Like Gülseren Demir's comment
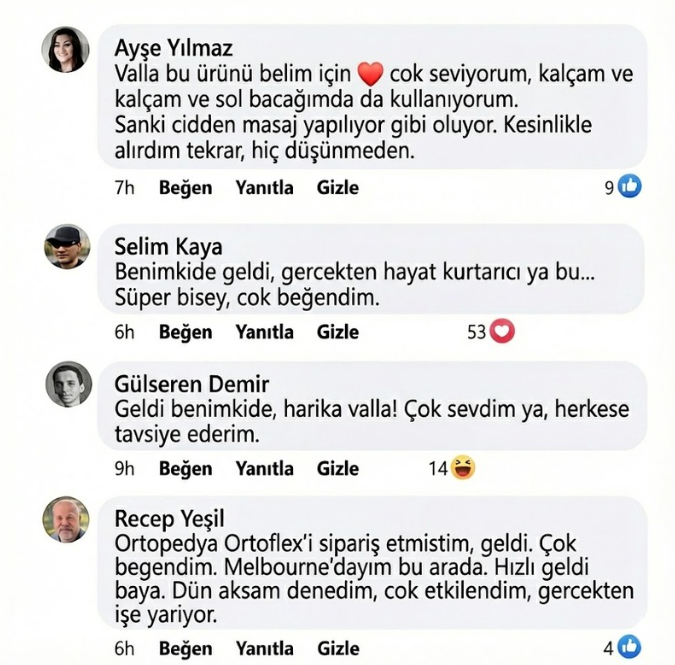This screenshot has width=675, height=665. point(185,468)
